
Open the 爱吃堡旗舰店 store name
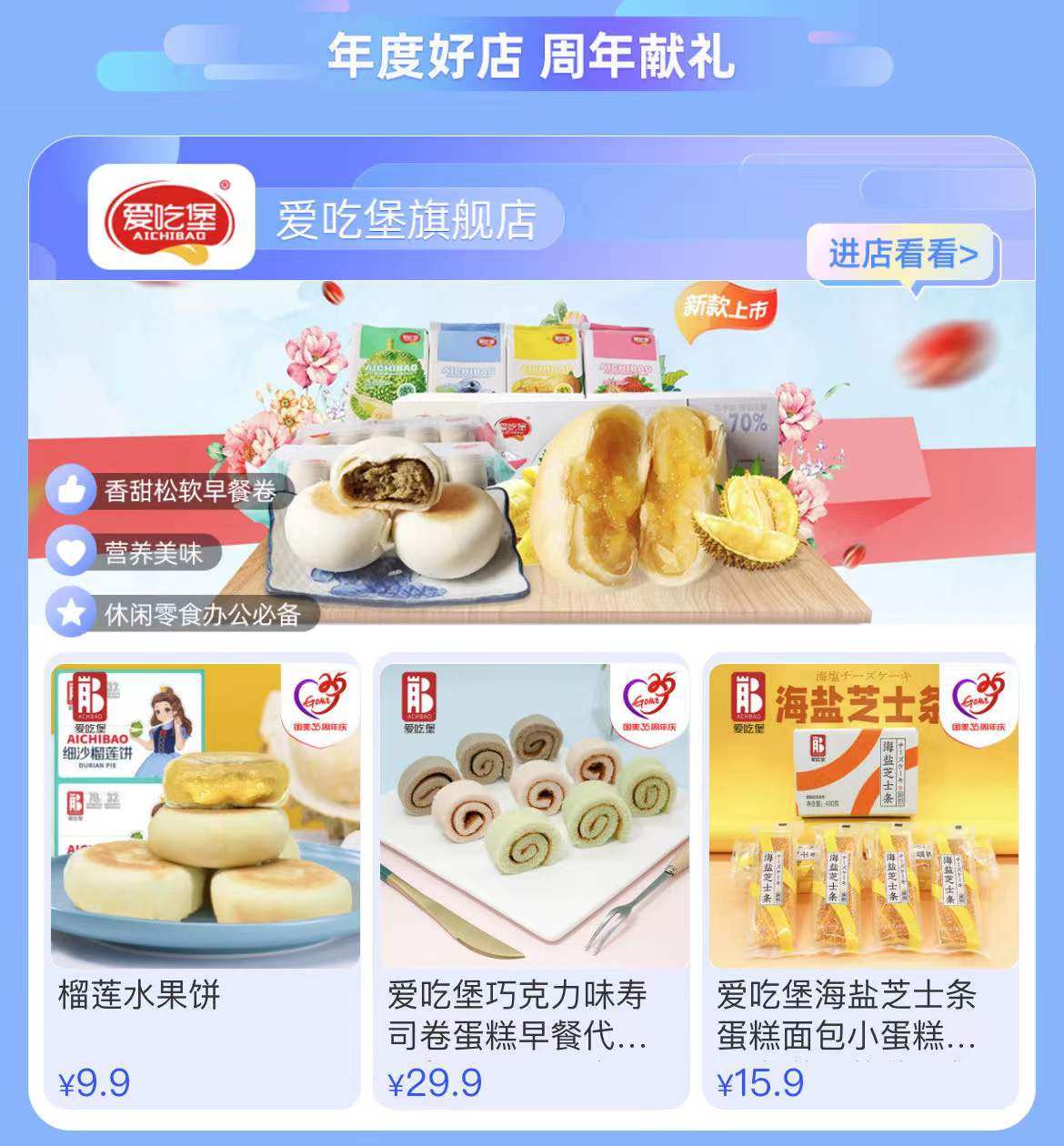coord(406,221)
